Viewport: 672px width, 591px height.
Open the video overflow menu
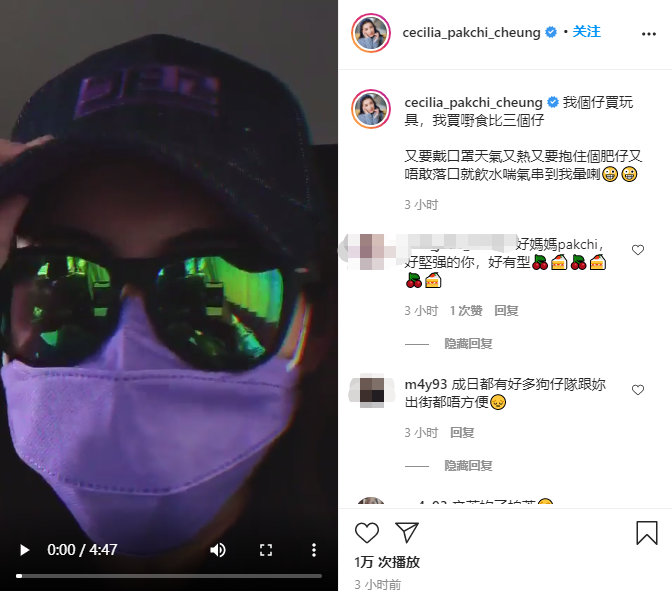tap(313, 549)
